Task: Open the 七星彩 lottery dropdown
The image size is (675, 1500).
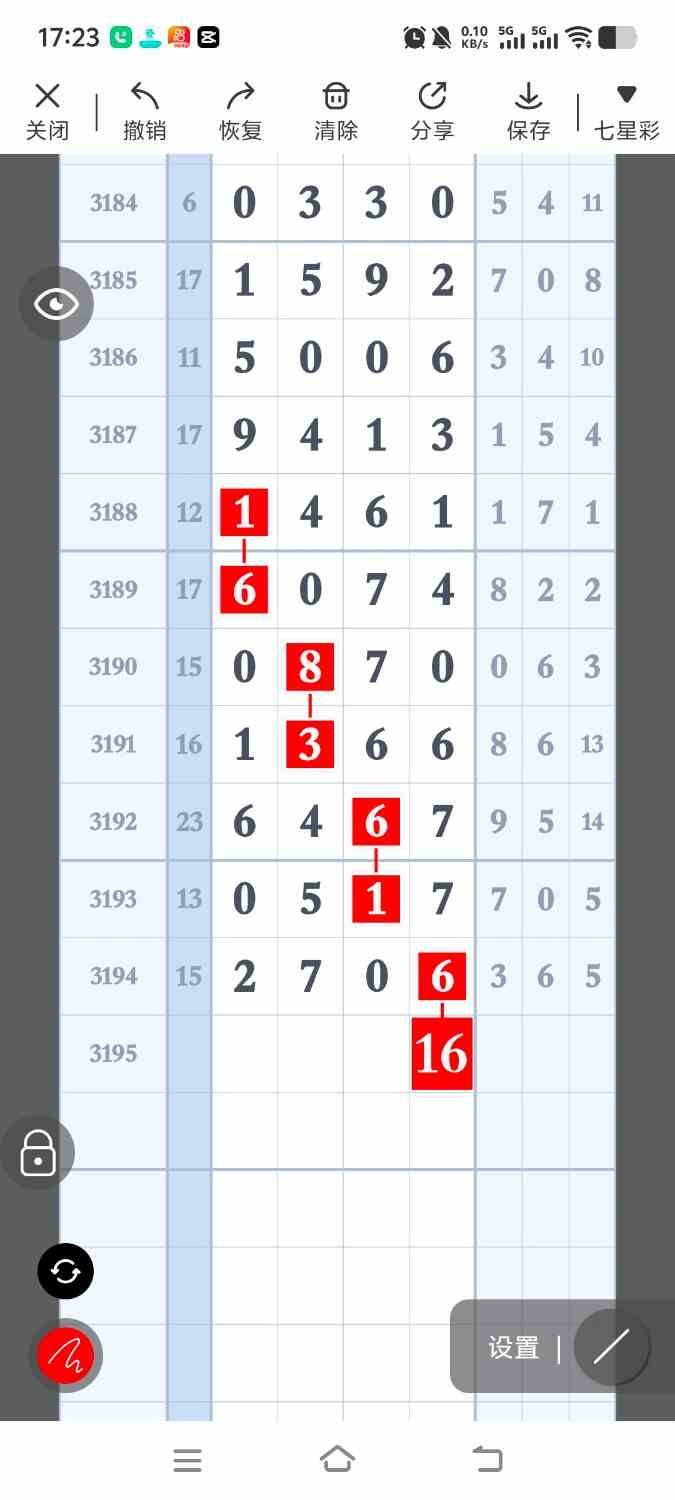Action: click(x=627, y=112)
